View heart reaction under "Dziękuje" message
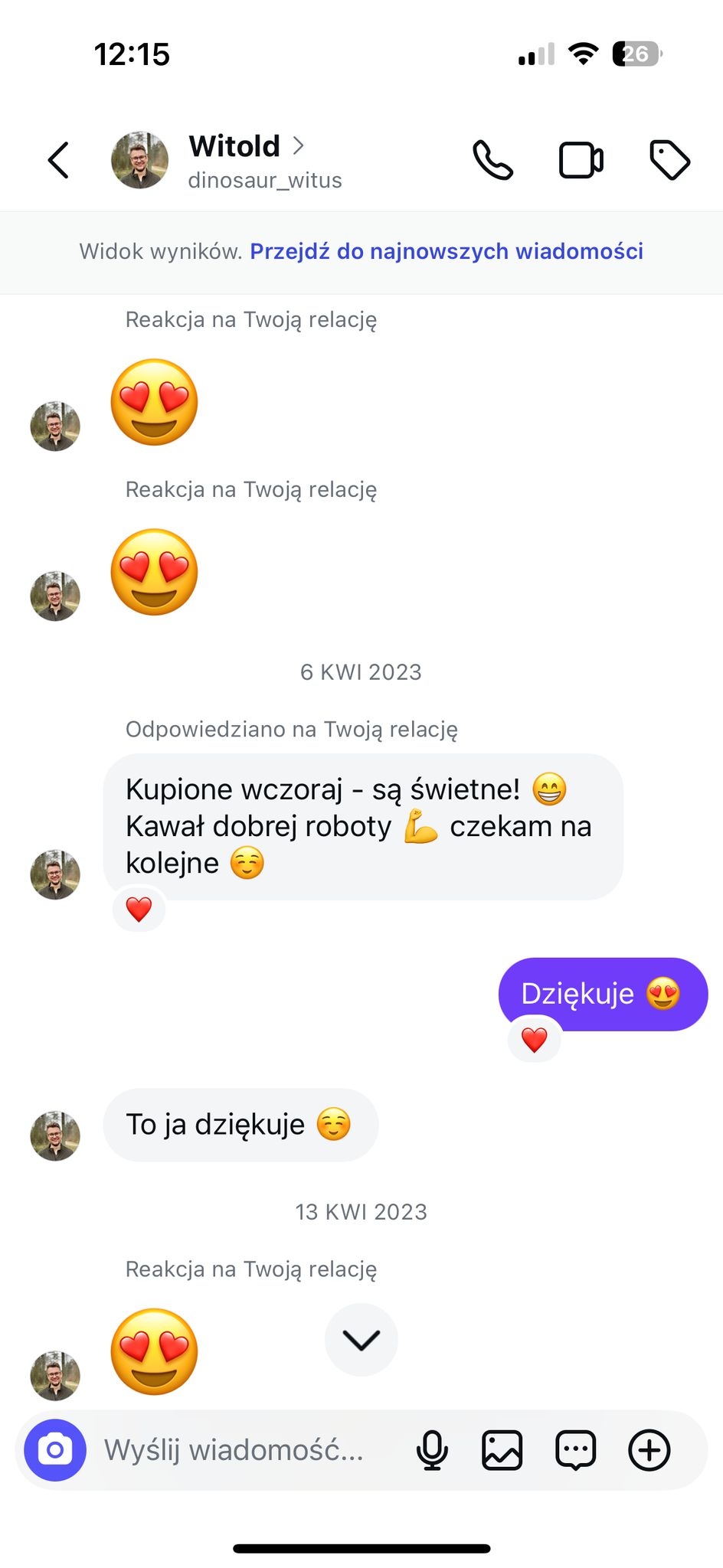Viewport: 723px width, 1568px height. click(x=534, y=1040)
